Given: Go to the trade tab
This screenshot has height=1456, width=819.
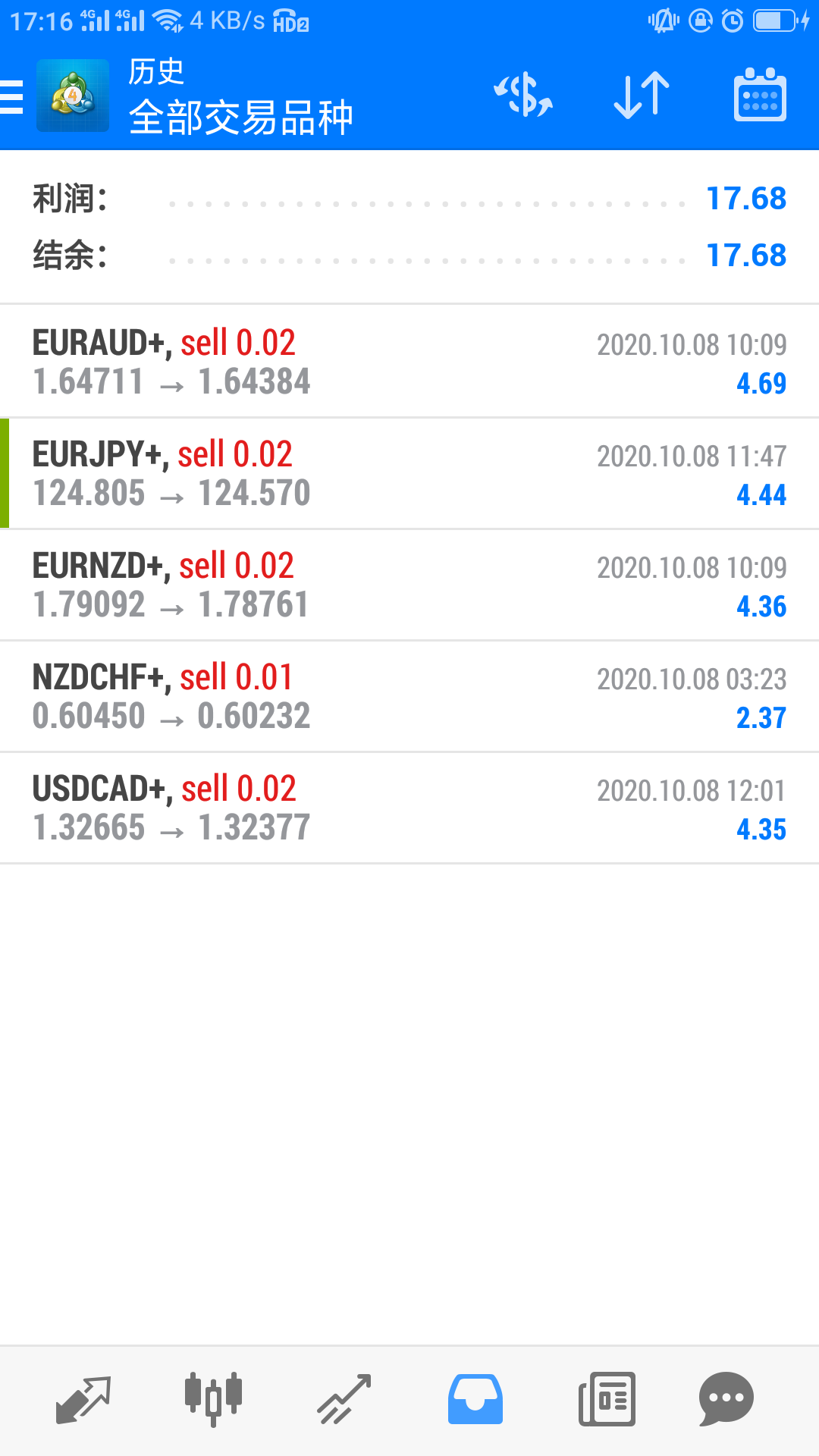Looking at the screenshot, I should pos(344,1399).
